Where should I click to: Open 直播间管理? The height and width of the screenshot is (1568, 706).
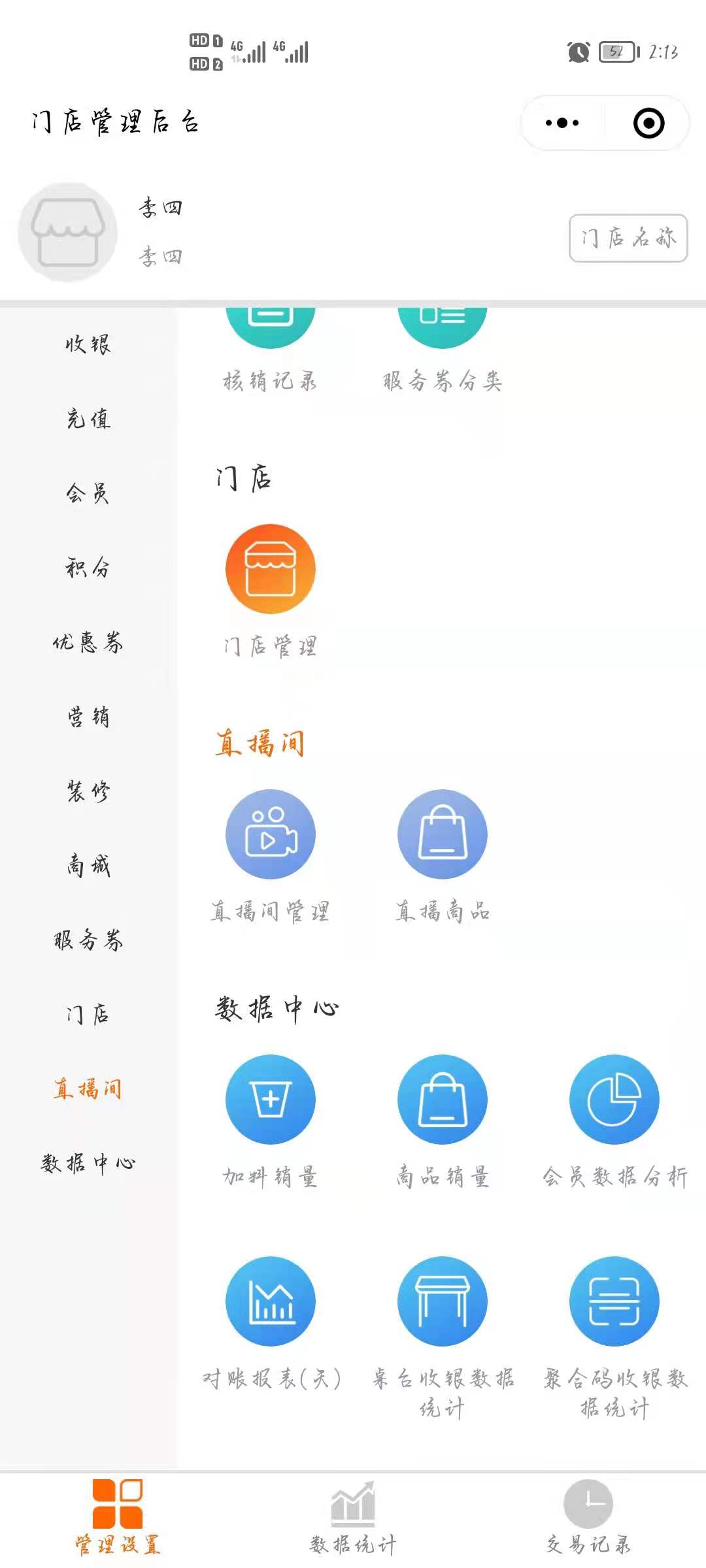270,857
